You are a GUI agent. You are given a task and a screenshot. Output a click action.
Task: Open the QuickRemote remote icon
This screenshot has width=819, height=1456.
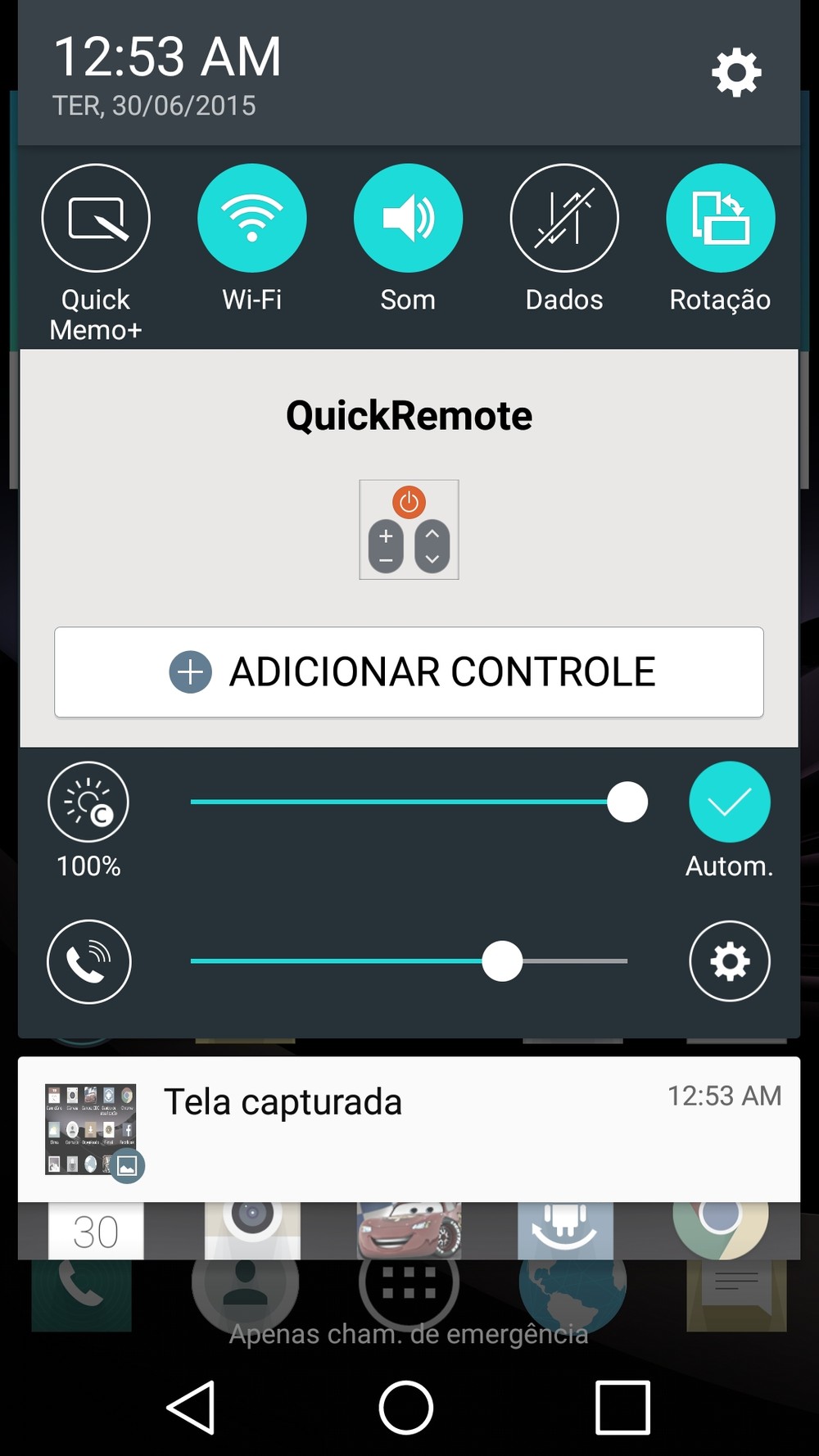point(409,530)
